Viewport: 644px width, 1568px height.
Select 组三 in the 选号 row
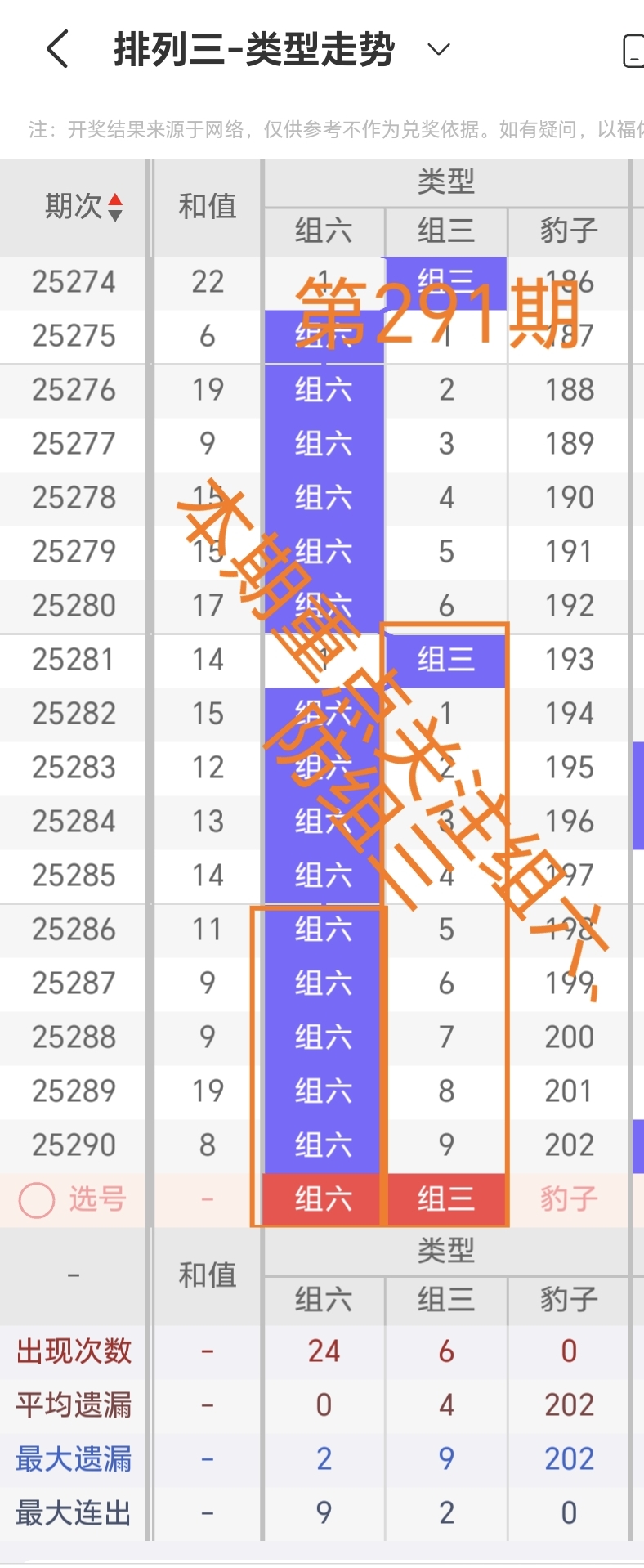(446, 1199)
